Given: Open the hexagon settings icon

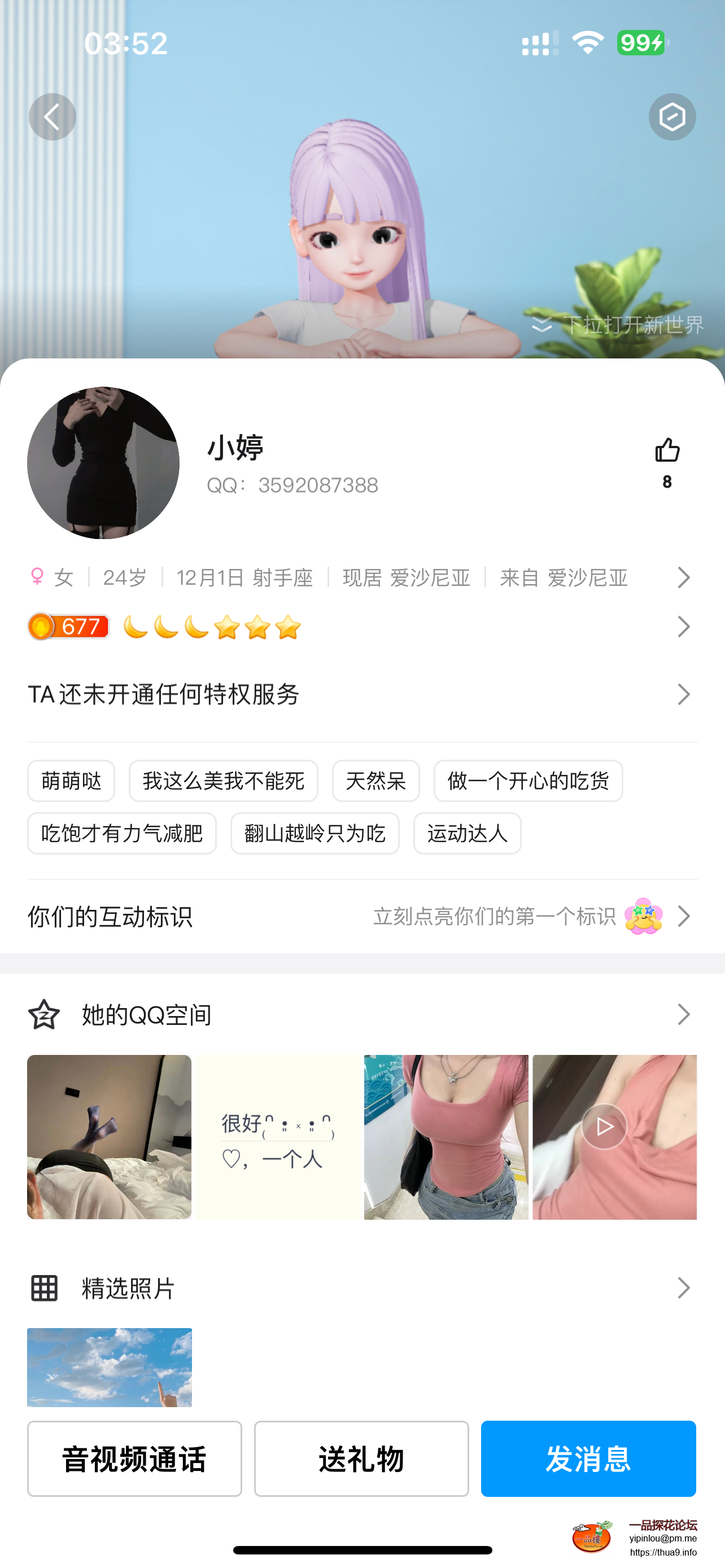Looking at the screenshot, I should (x=671, y=117).
